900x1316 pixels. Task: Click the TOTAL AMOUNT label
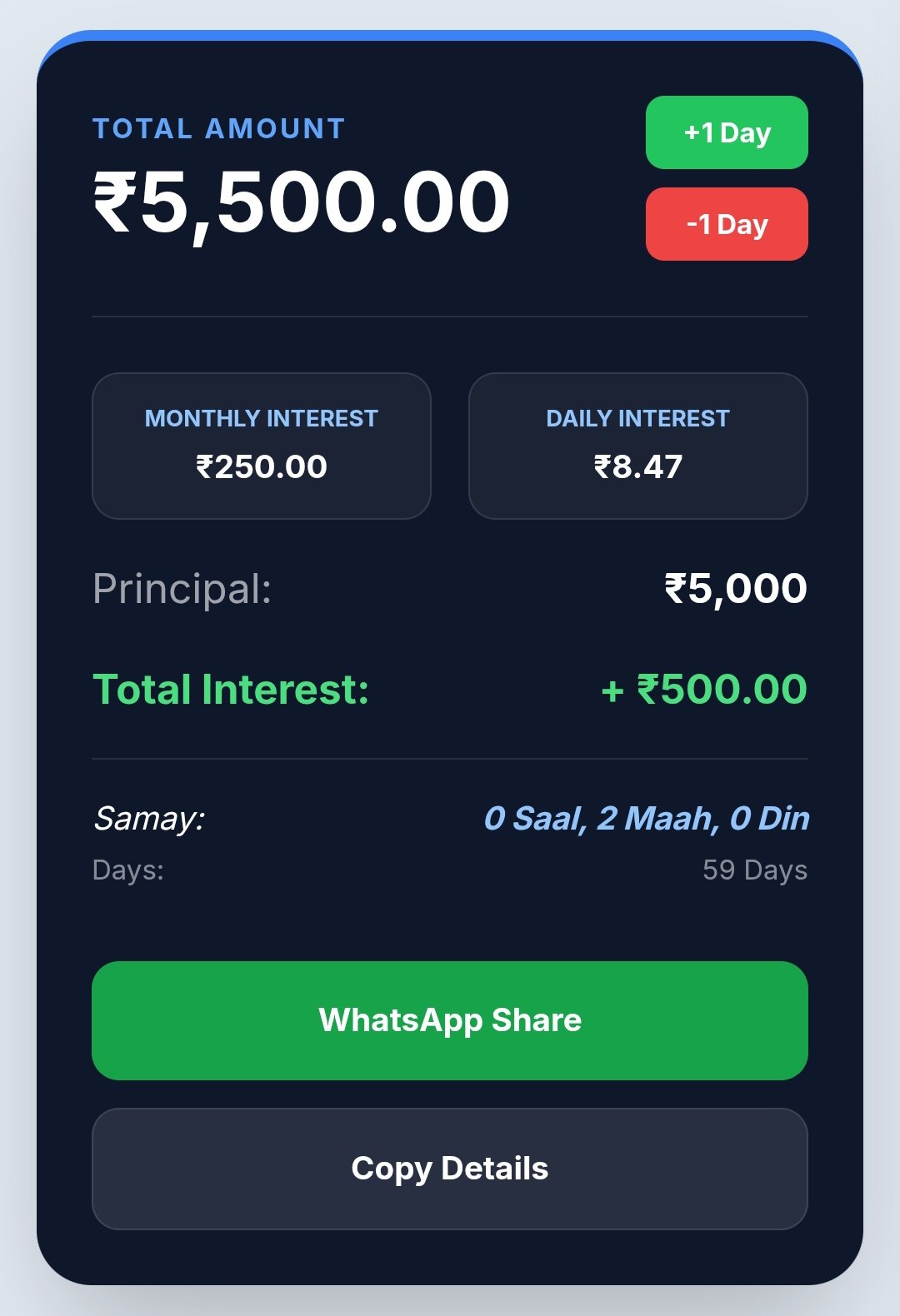[x=218, y=128]
